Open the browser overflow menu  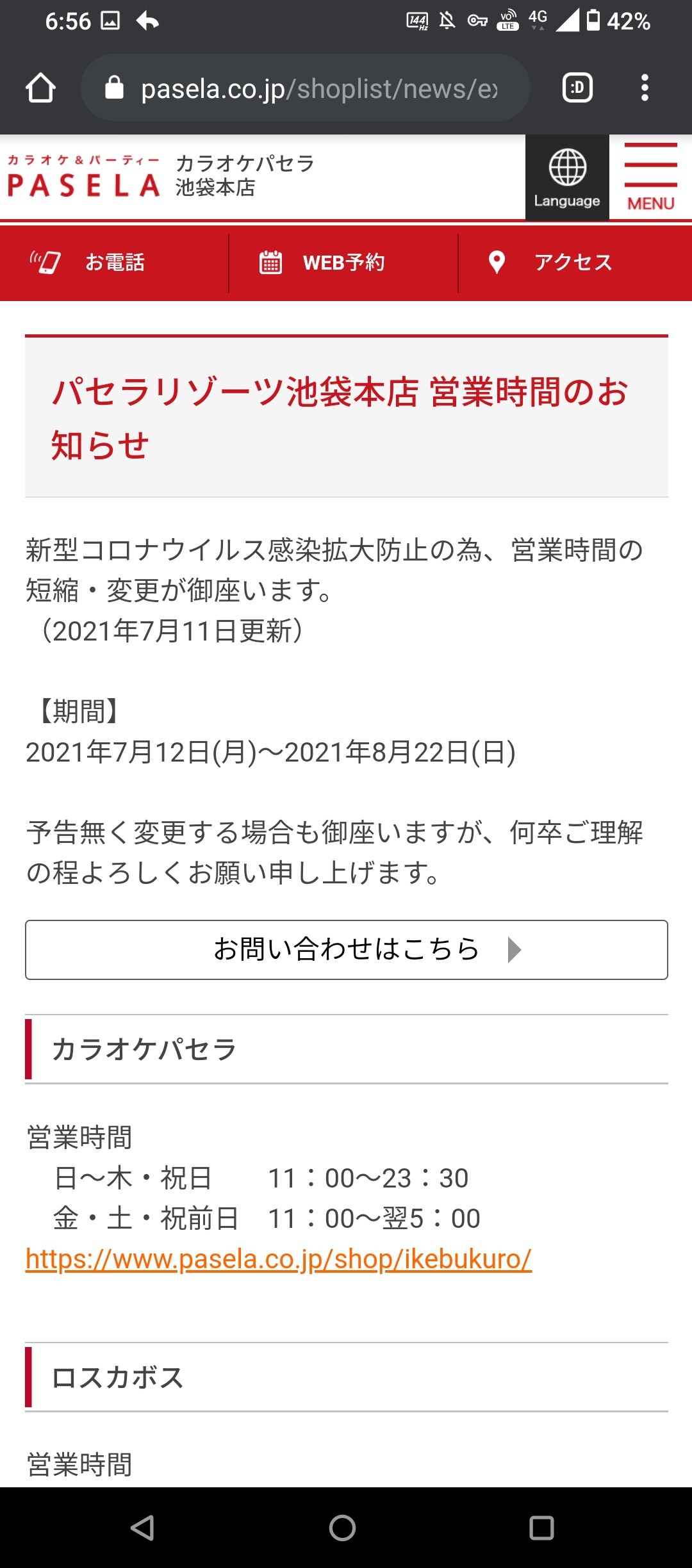point(645,88)
